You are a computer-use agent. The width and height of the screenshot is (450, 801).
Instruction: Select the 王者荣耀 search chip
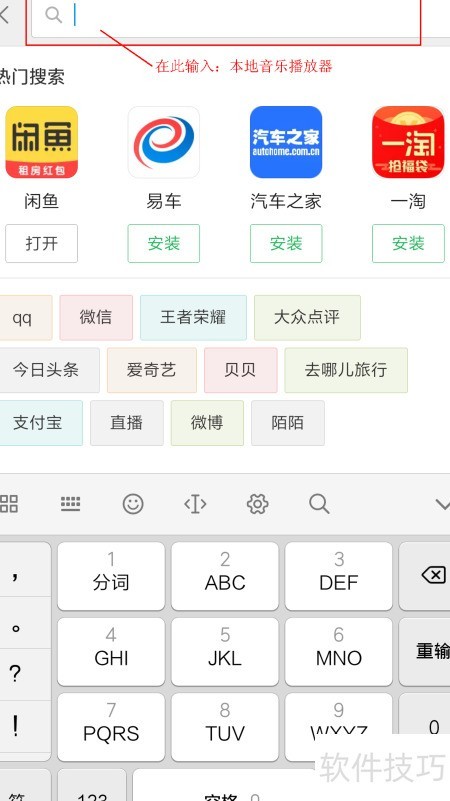(193, 317)
